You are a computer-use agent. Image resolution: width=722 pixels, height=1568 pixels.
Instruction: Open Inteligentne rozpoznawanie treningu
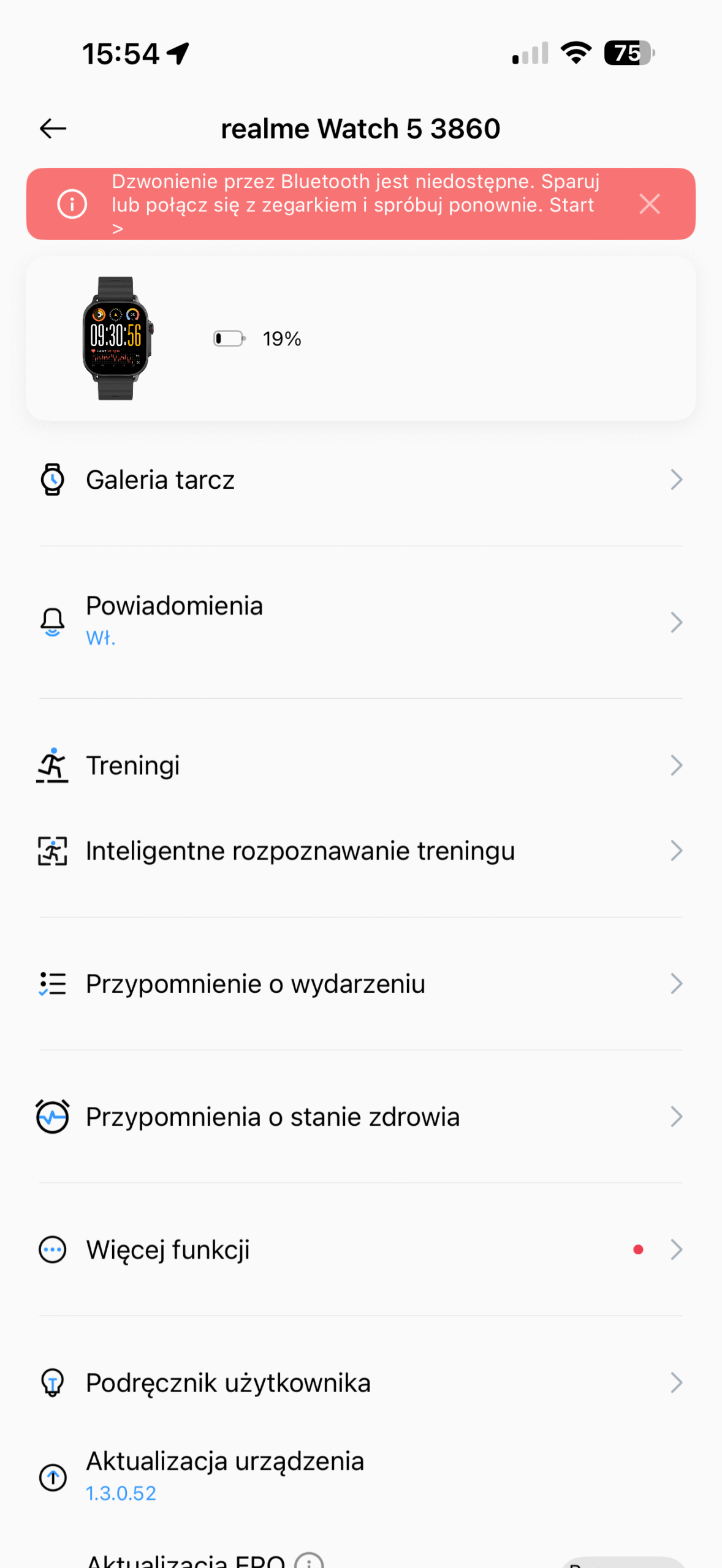pos(360,851)
